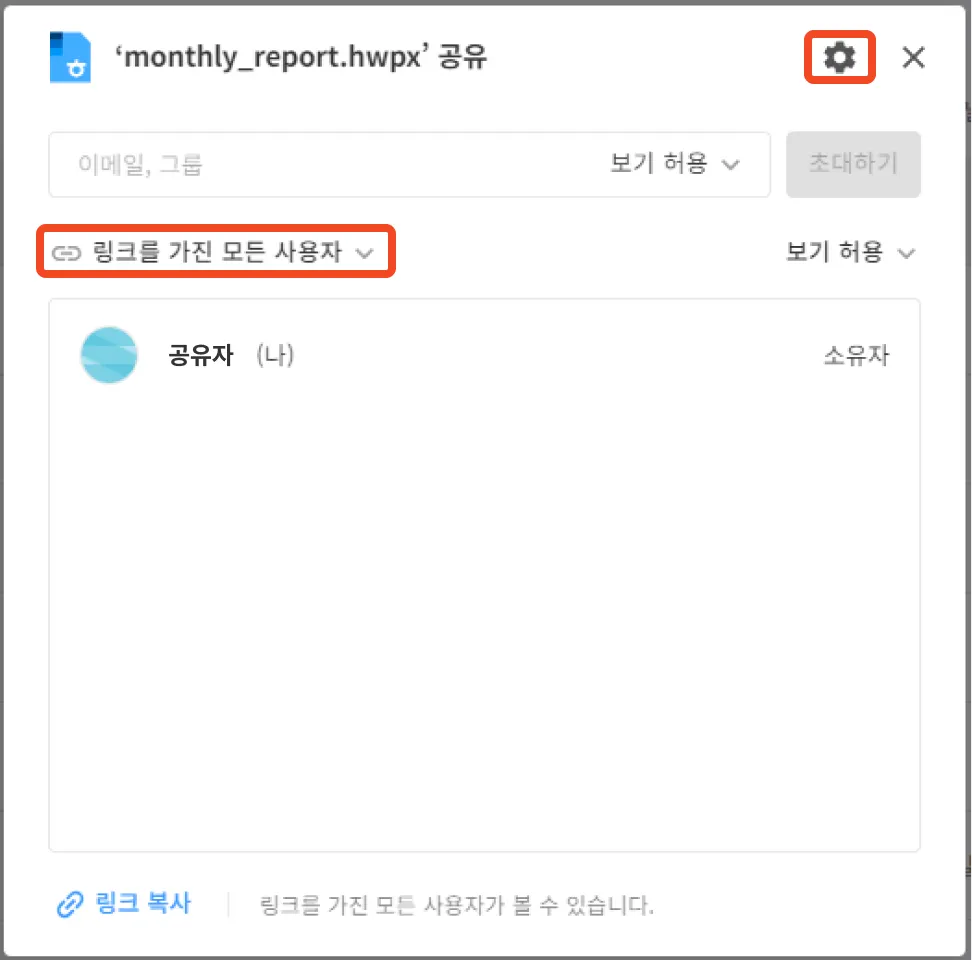The image size is (972, 960).
Task: Tap the email or group input field
Action: 330,165
